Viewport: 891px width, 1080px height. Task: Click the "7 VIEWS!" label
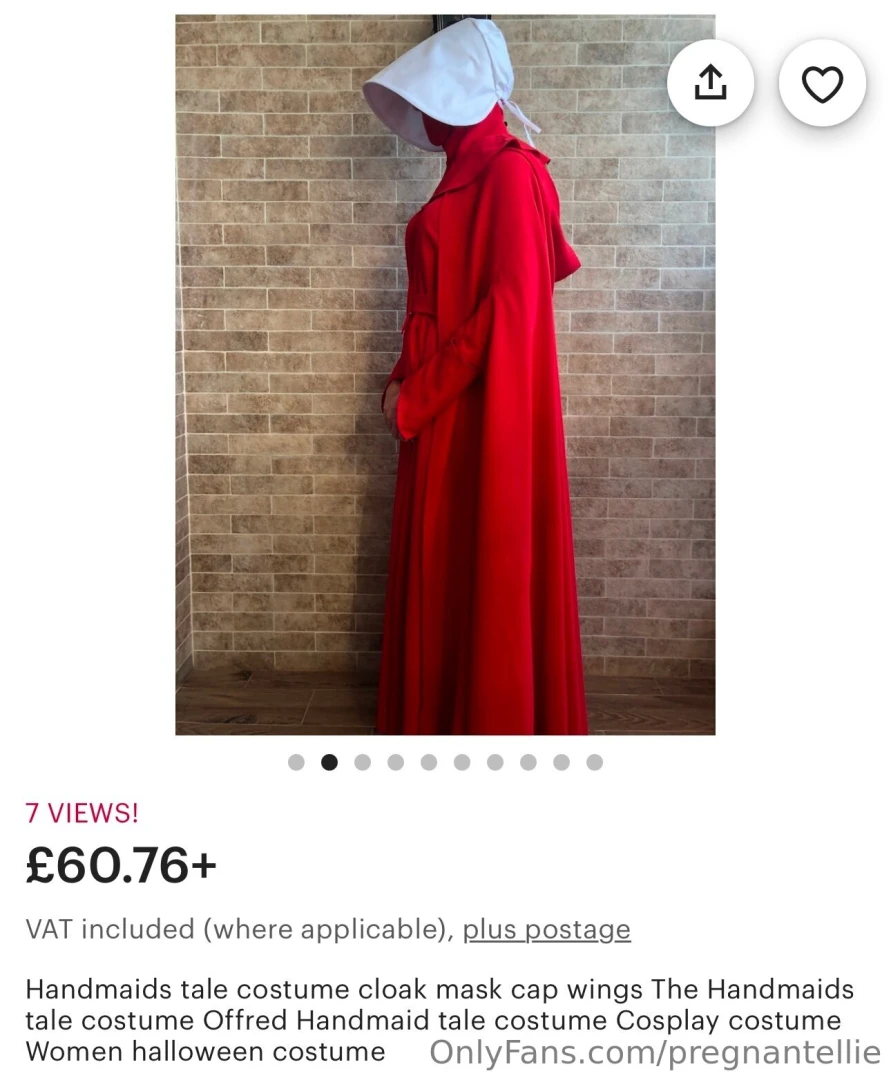(83, 814)
